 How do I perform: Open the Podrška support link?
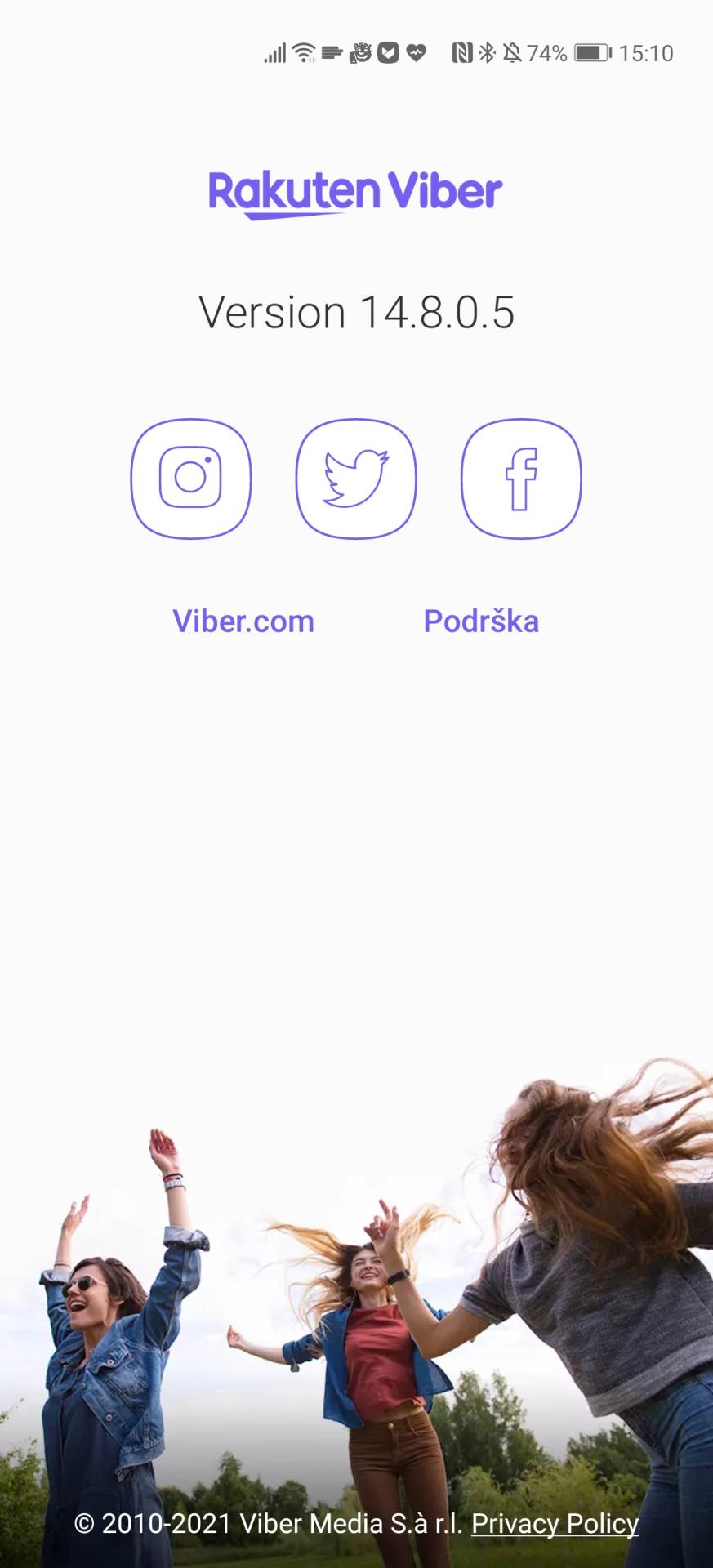coord(481,621)
